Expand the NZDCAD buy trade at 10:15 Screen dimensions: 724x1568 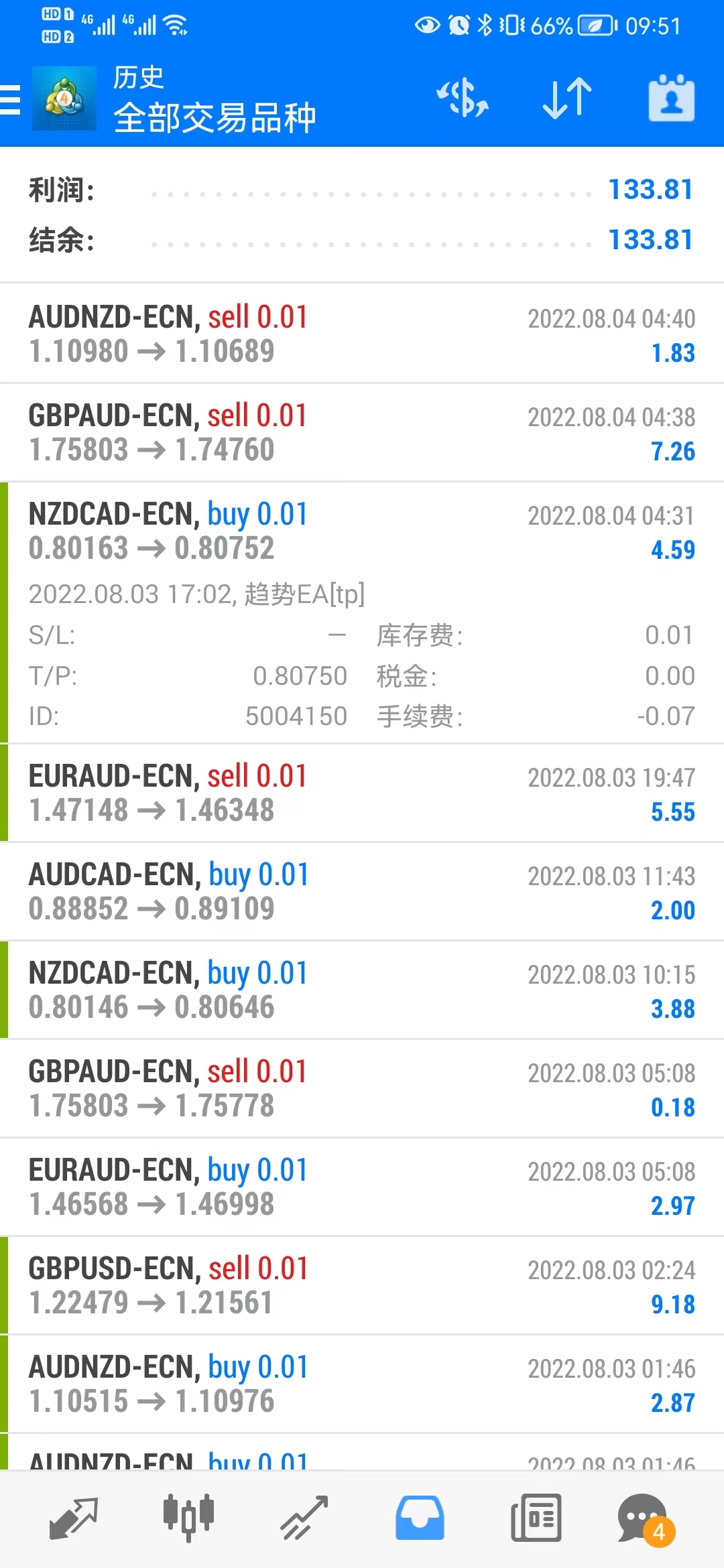[x=362, y=990]
